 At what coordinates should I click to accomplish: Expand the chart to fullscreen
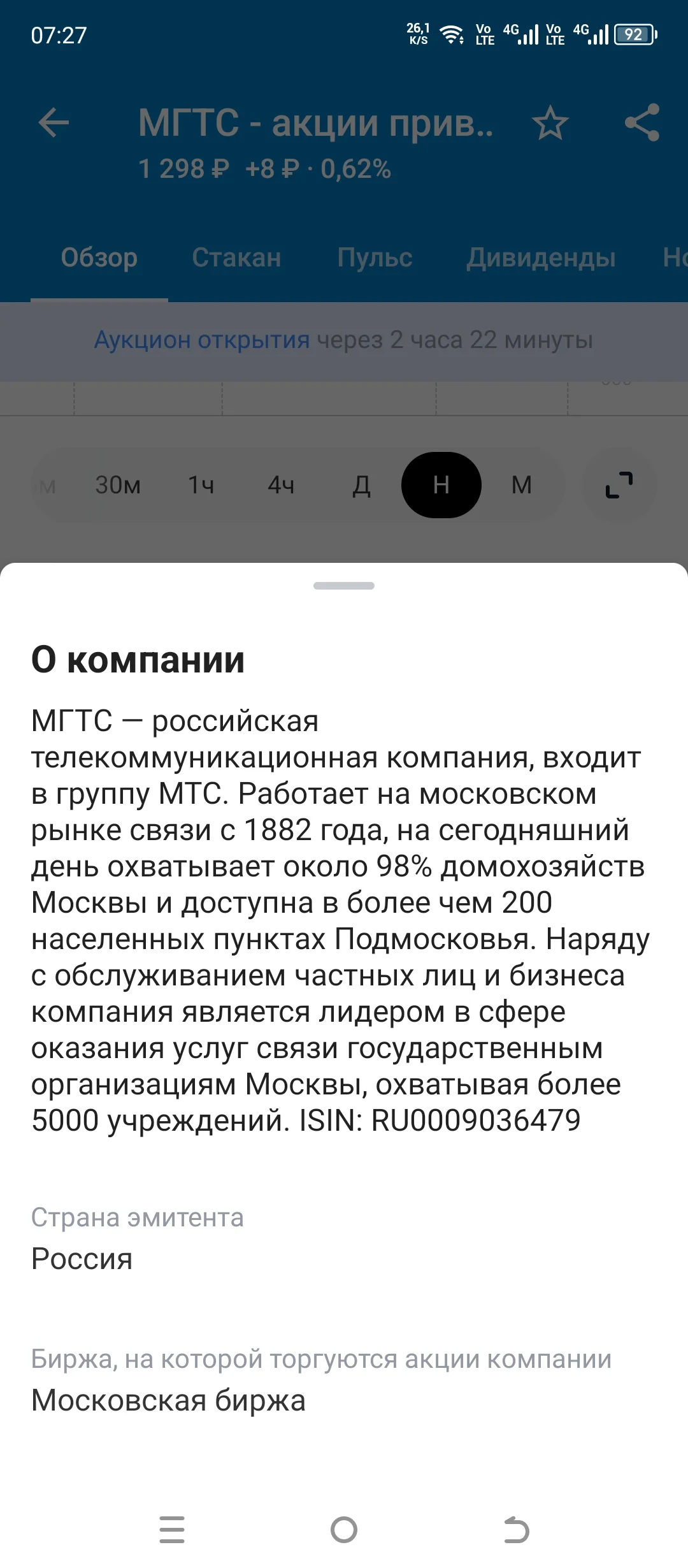tap(619, 485)
